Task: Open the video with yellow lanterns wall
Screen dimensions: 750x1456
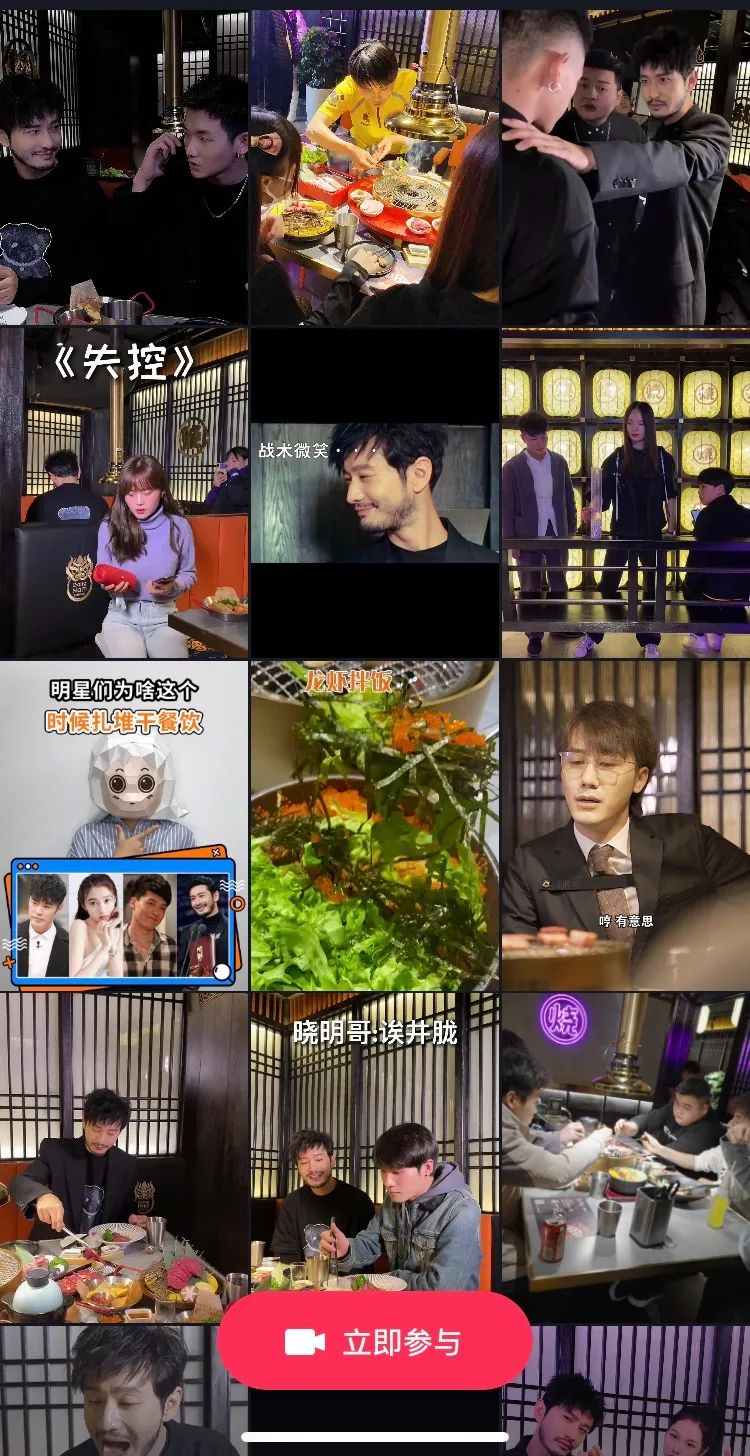Action: point(626,493)
